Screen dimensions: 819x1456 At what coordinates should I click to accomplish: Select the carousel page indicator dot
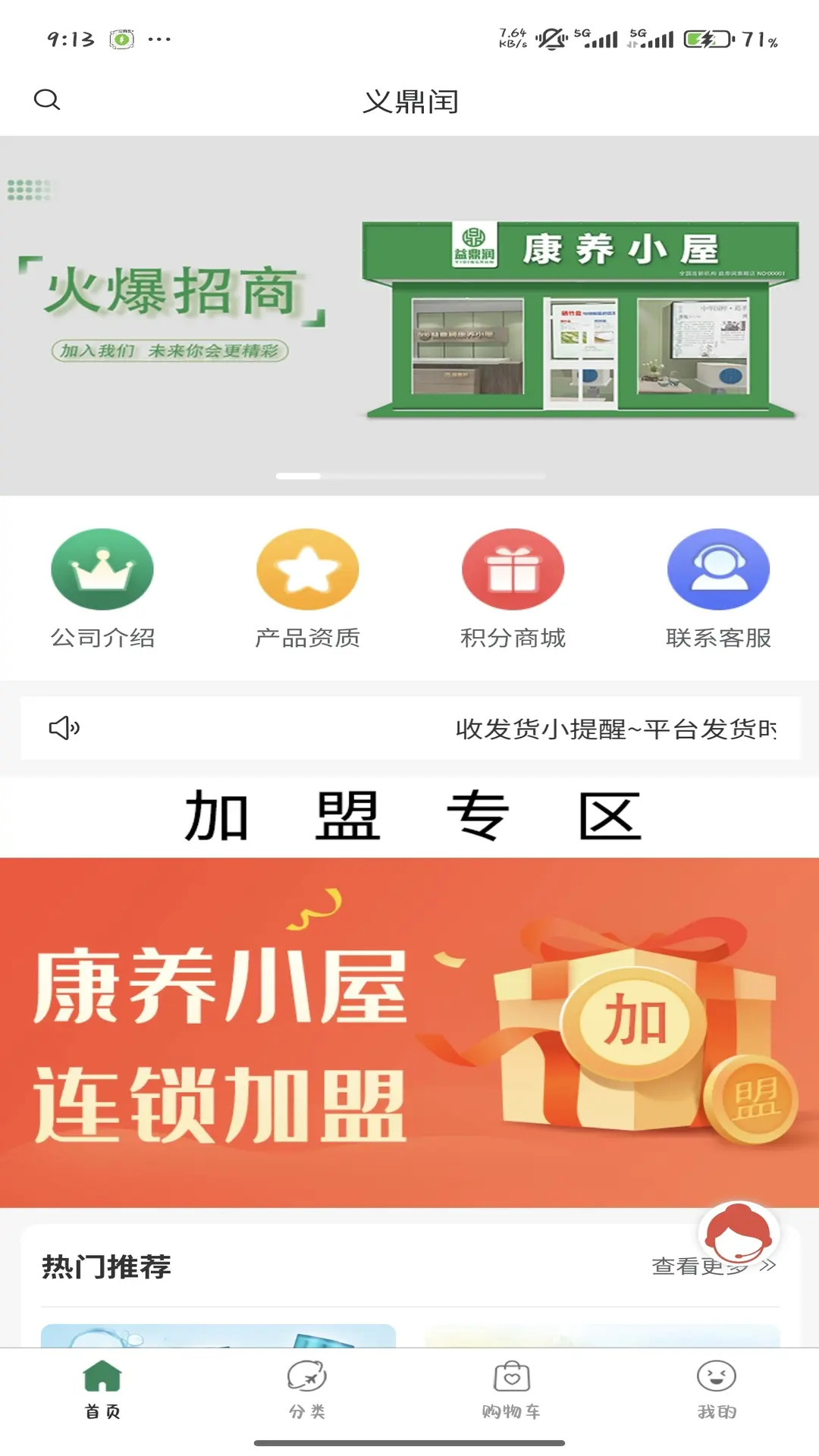[298, 477]
